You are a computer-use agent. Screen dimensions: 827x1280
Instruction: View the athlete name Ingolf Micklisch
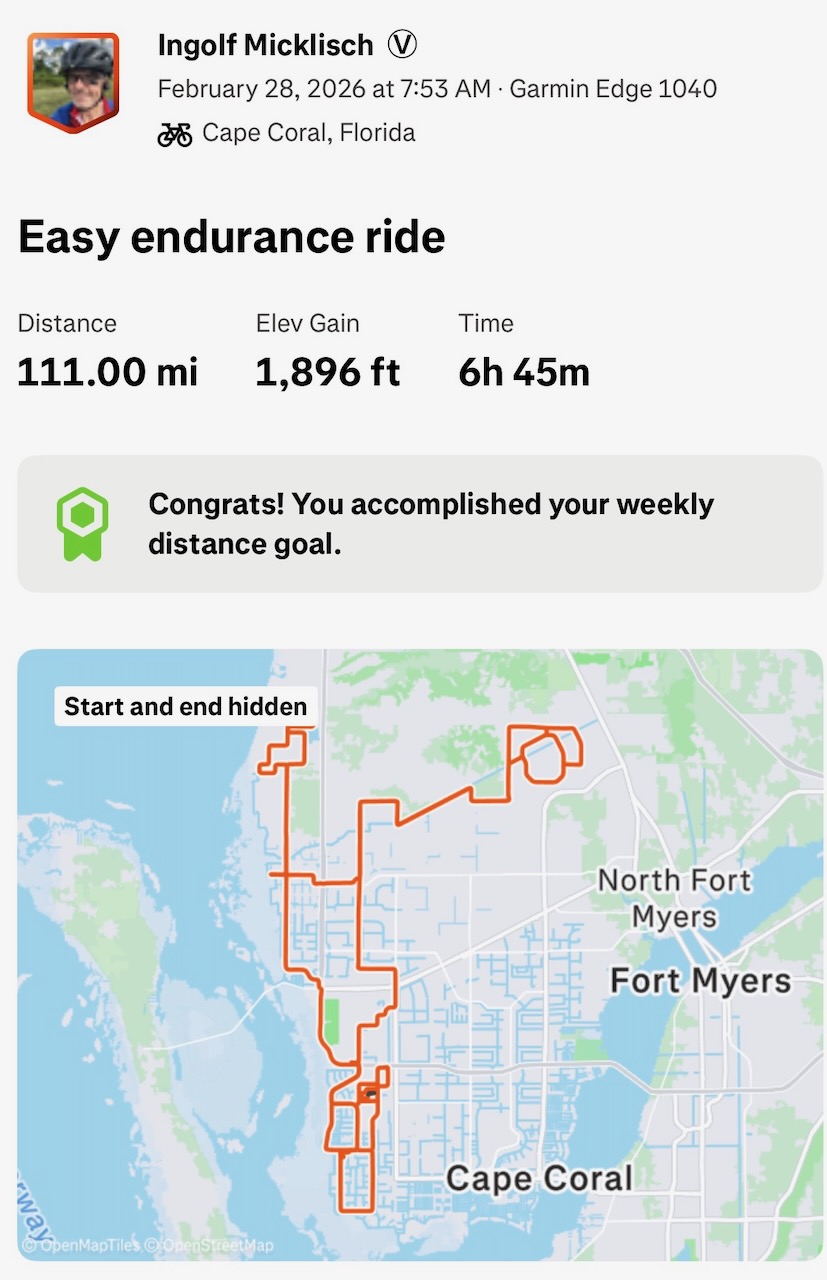(x=265, y=45)
